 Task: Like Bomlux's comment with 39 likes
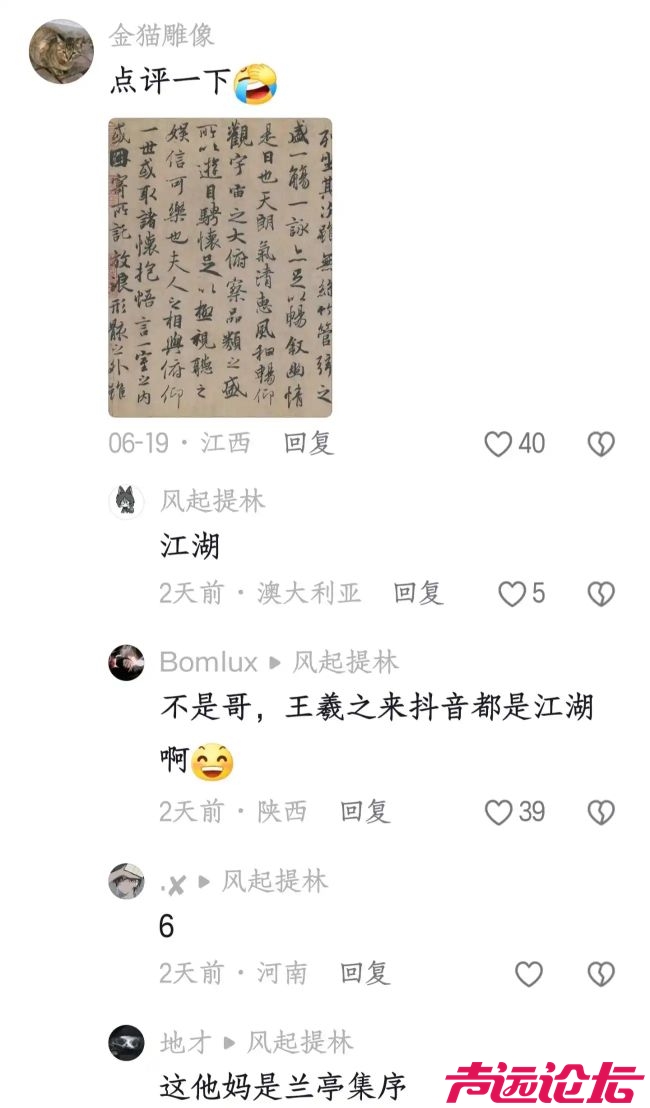(498, 812)
